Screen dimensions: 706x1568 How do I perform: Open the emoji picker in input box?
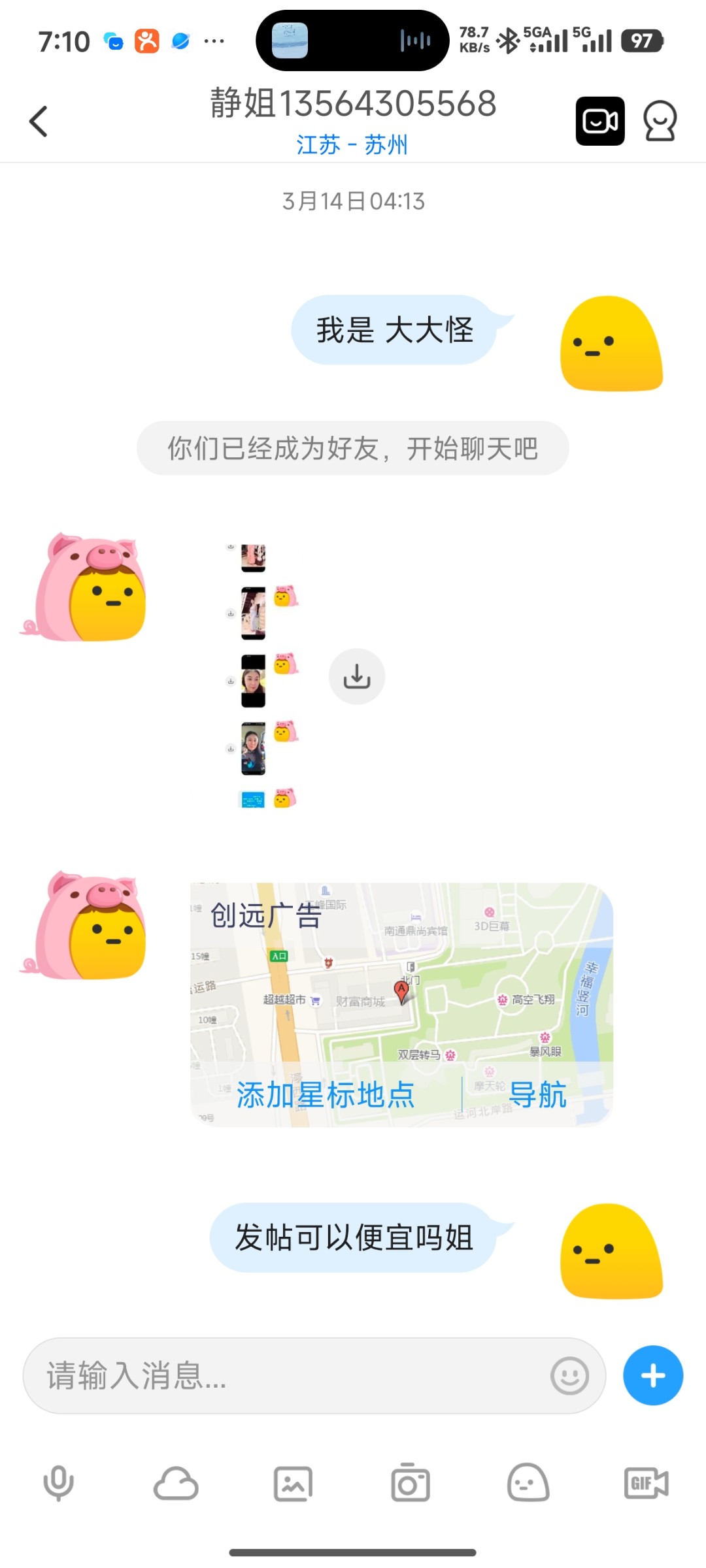point(569,1376)
